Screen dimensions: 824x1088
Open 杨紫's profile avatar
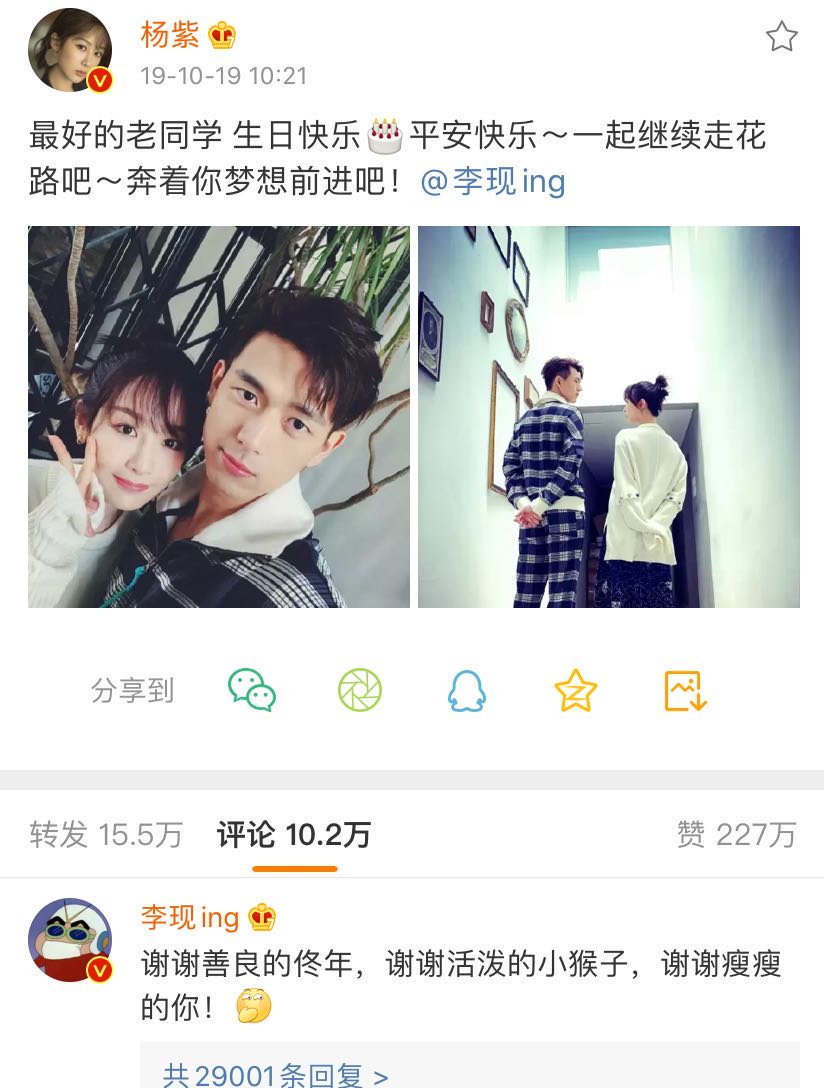click(x=70, y=50)
